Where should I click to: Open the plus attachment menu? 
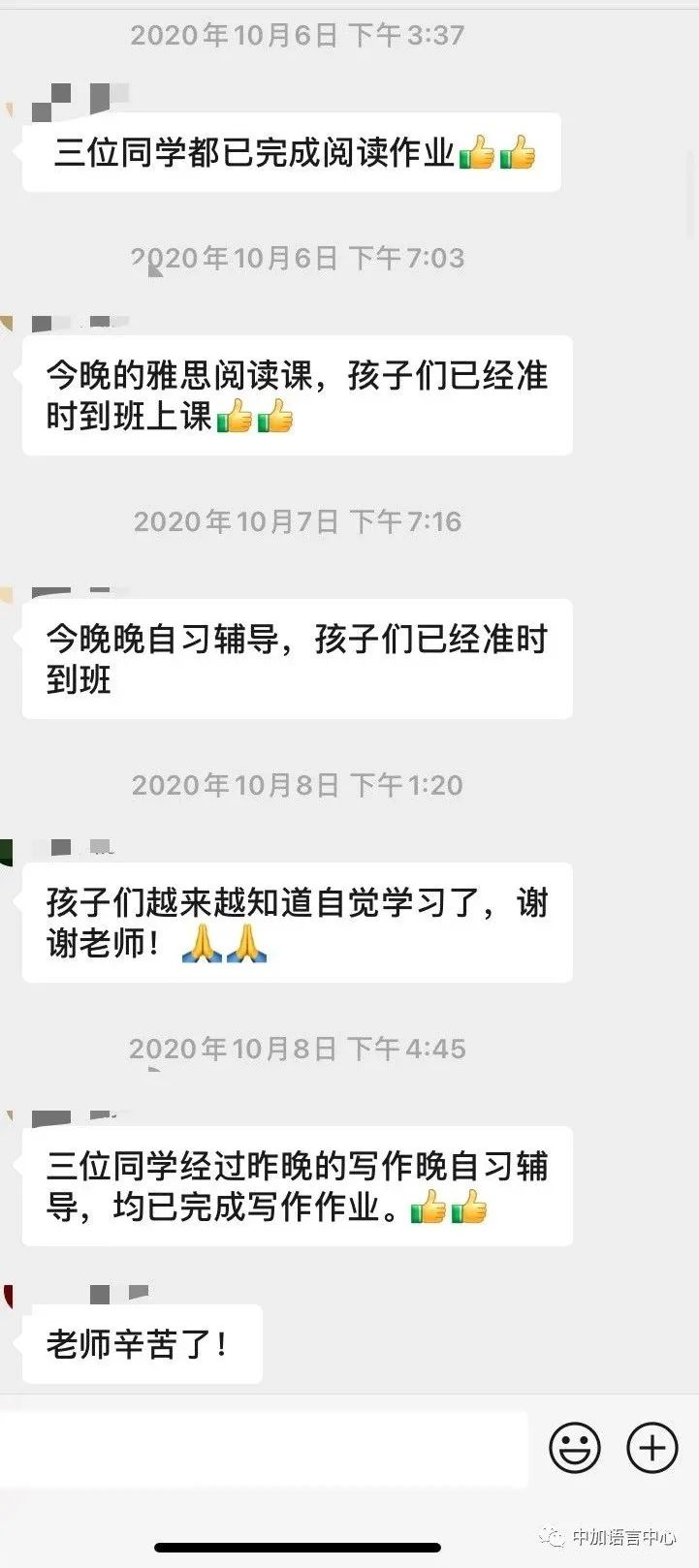click(x=651, y=1448)
